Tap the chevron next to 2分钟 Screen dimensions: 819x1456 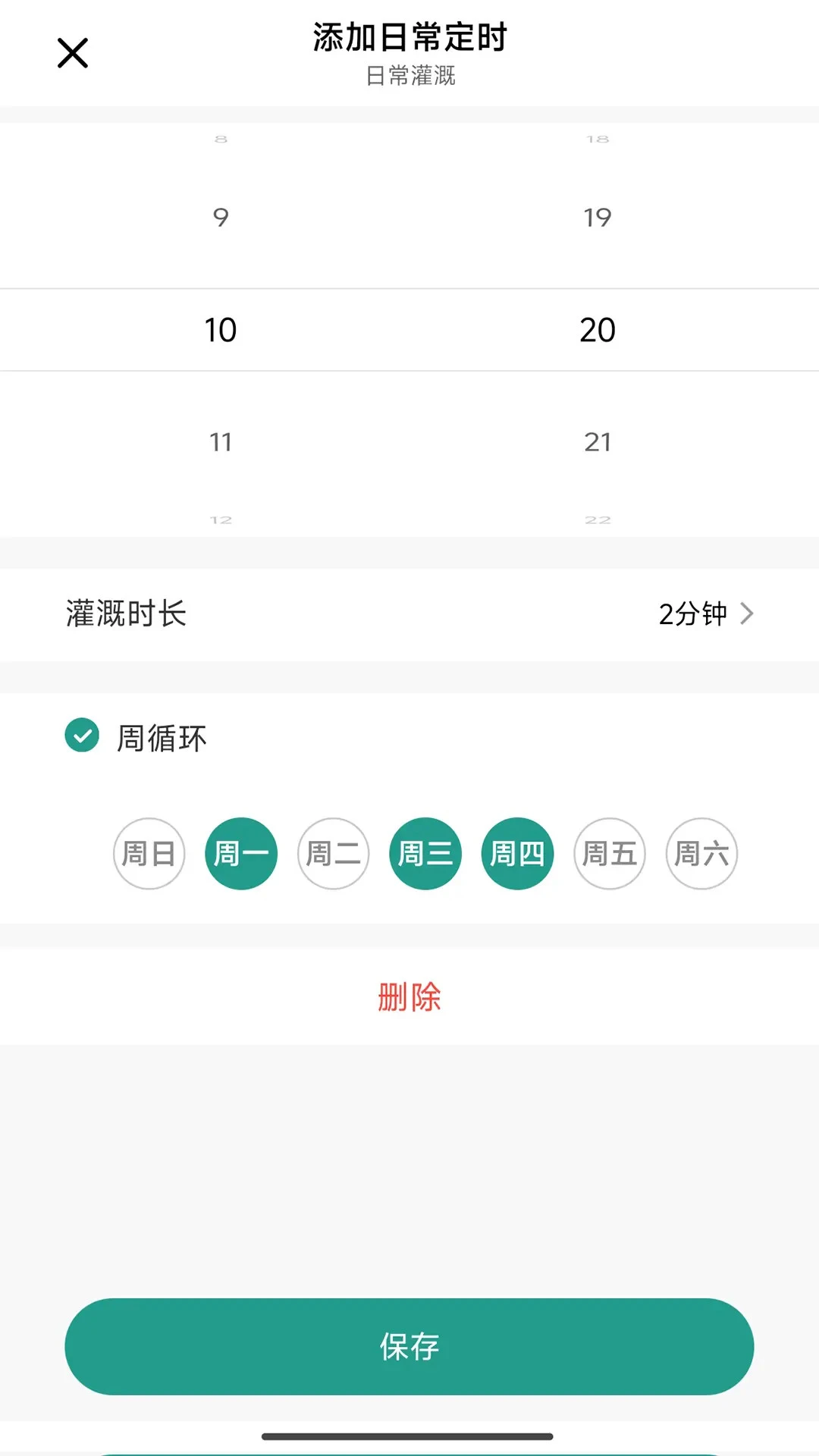coord(748,614)
